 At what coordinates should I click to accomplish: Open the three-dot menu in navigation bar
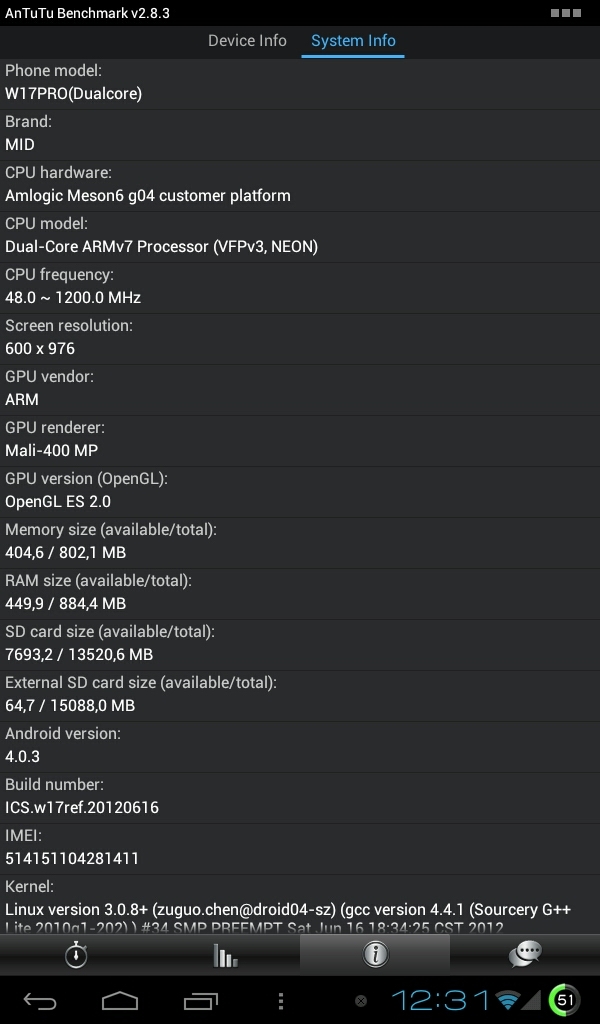281,1000
